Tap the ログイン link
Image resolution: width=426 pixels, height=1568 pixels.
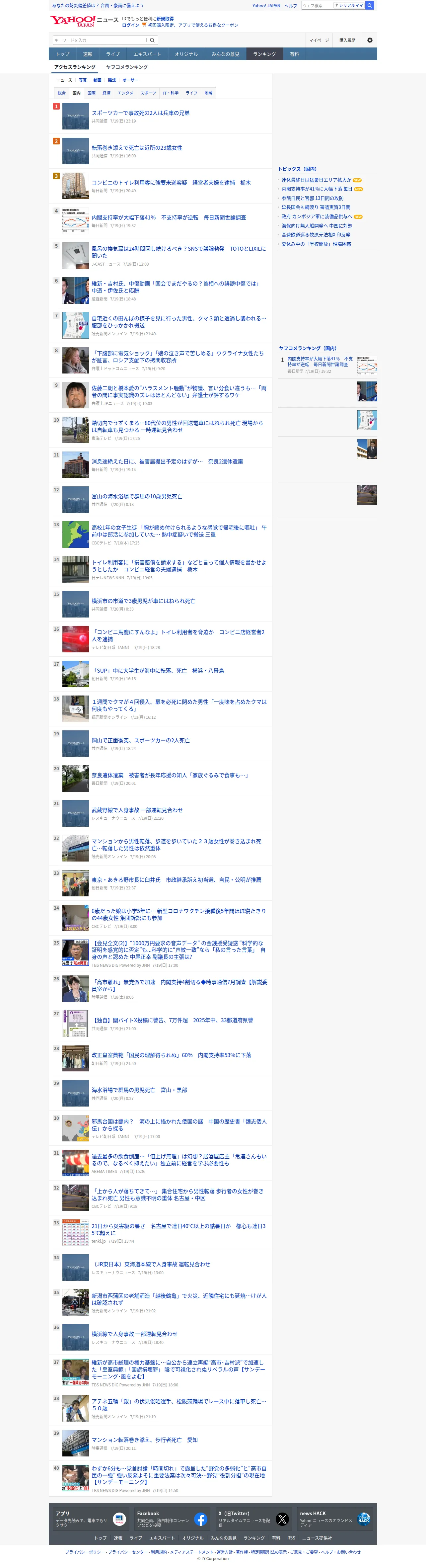point(130,26)
